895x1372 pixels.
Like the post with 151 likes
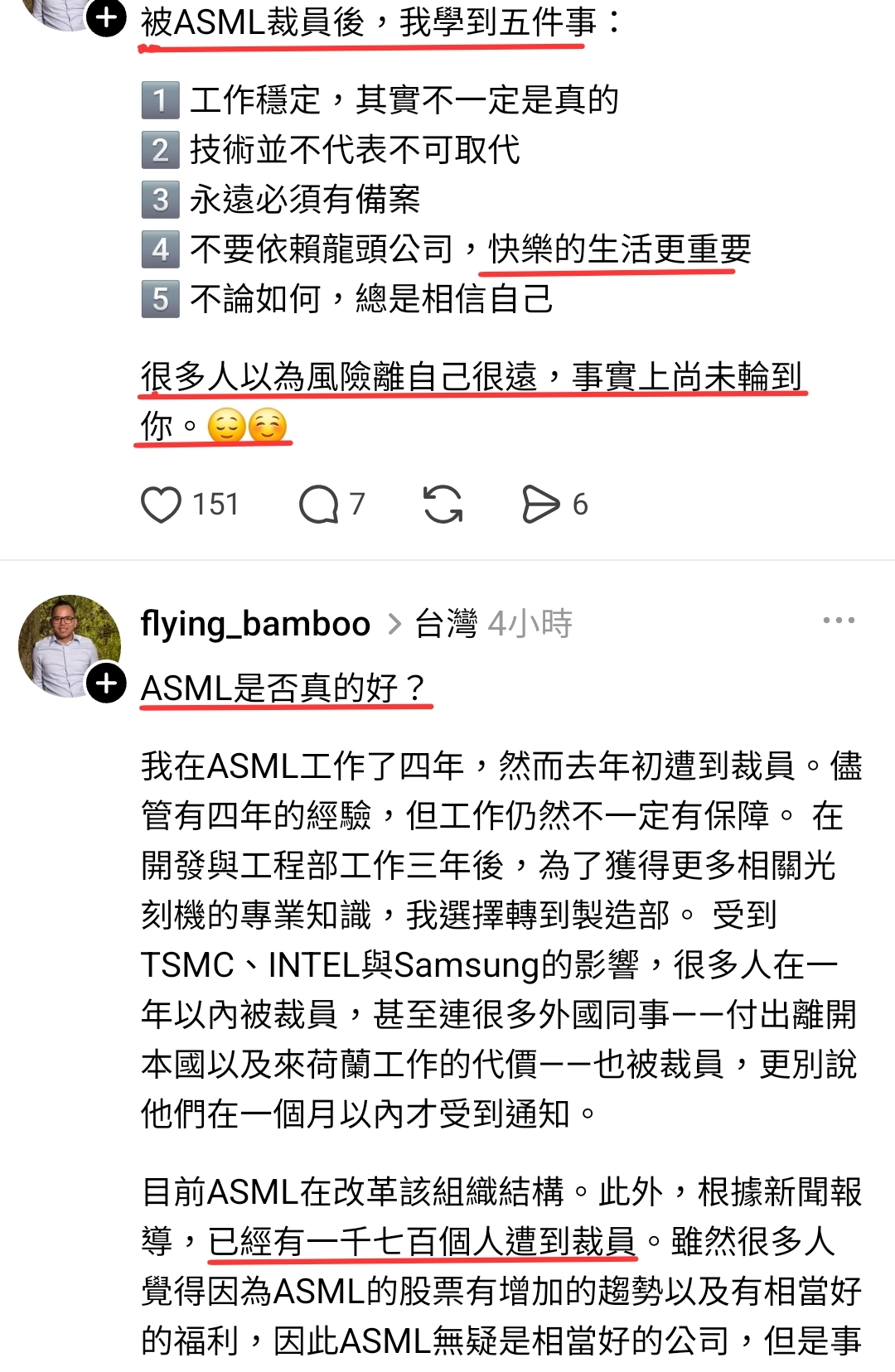(161, 504)
